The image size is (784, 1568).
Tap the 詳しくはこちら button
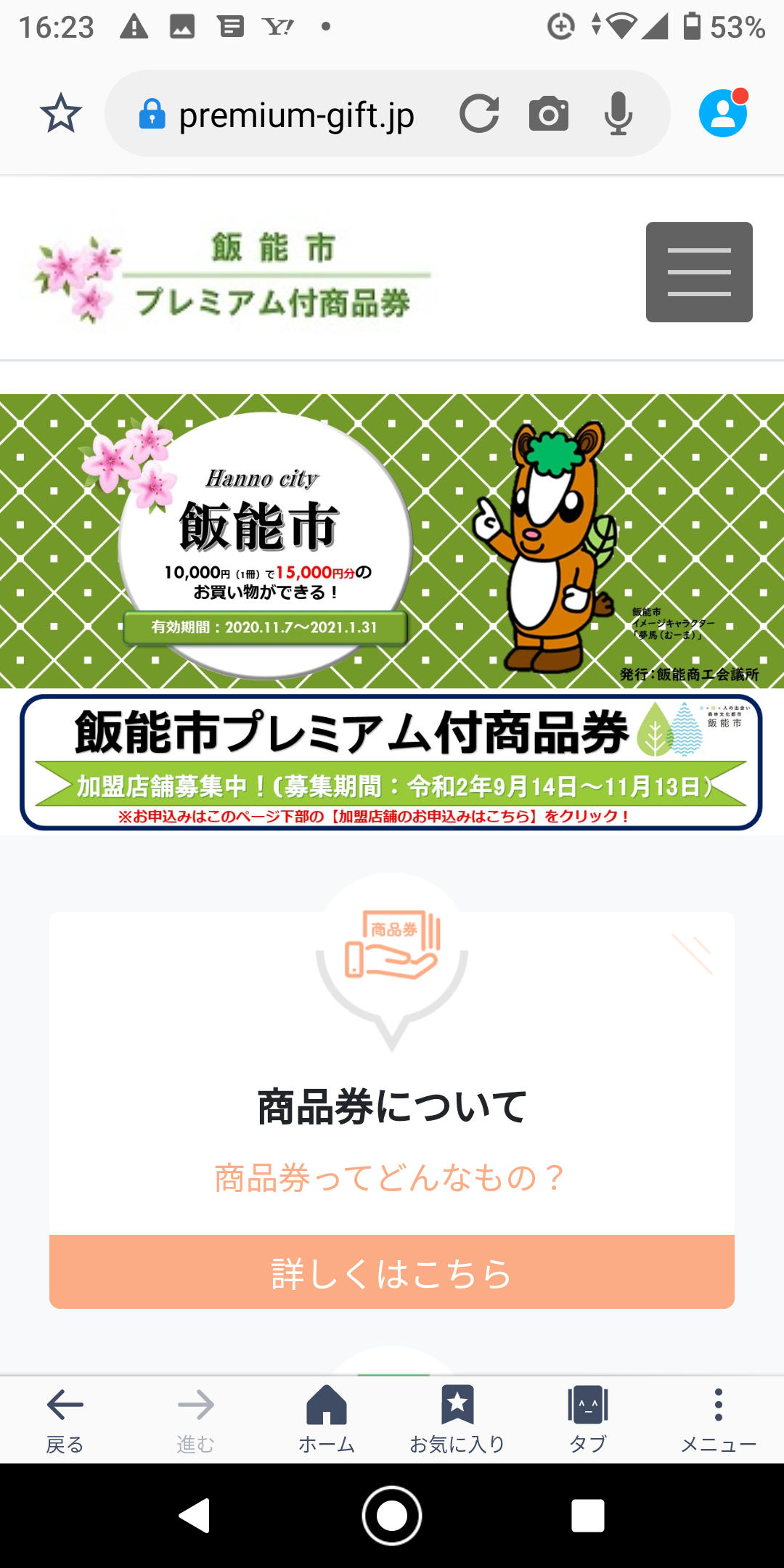click(392, 1272)
